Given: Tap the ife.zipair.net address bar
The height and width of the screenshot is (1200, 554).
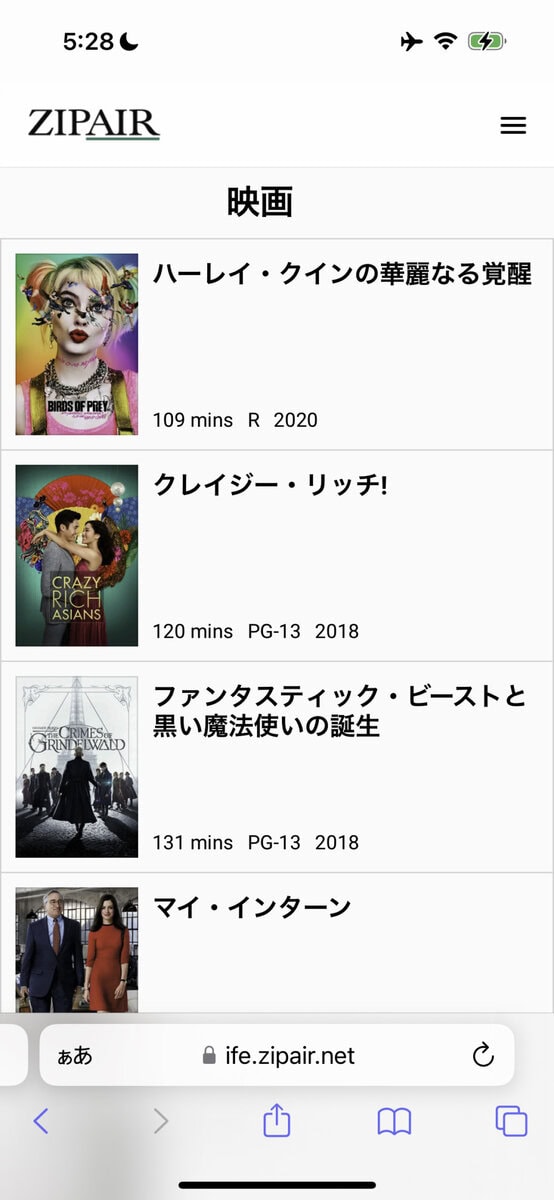Looking at the screenshot, I should pyautogui.click(x=277, y=1055).
